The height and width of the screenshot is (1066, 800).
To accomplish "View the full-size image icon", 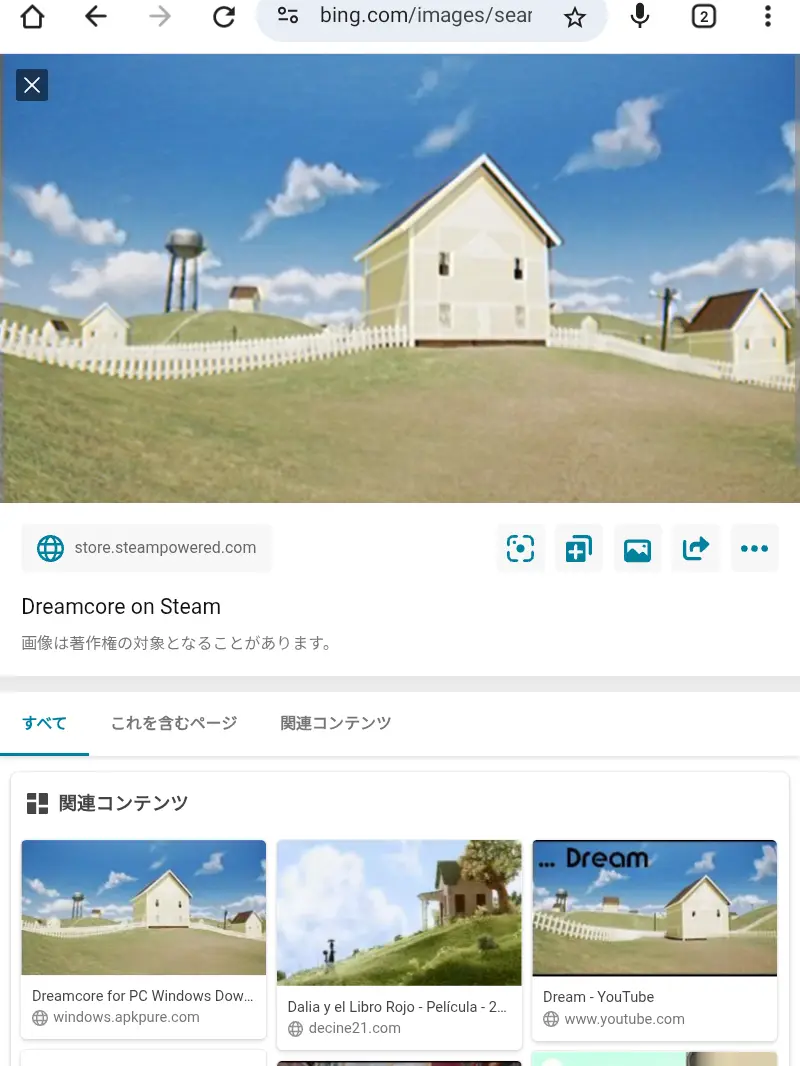I will 637,548.
